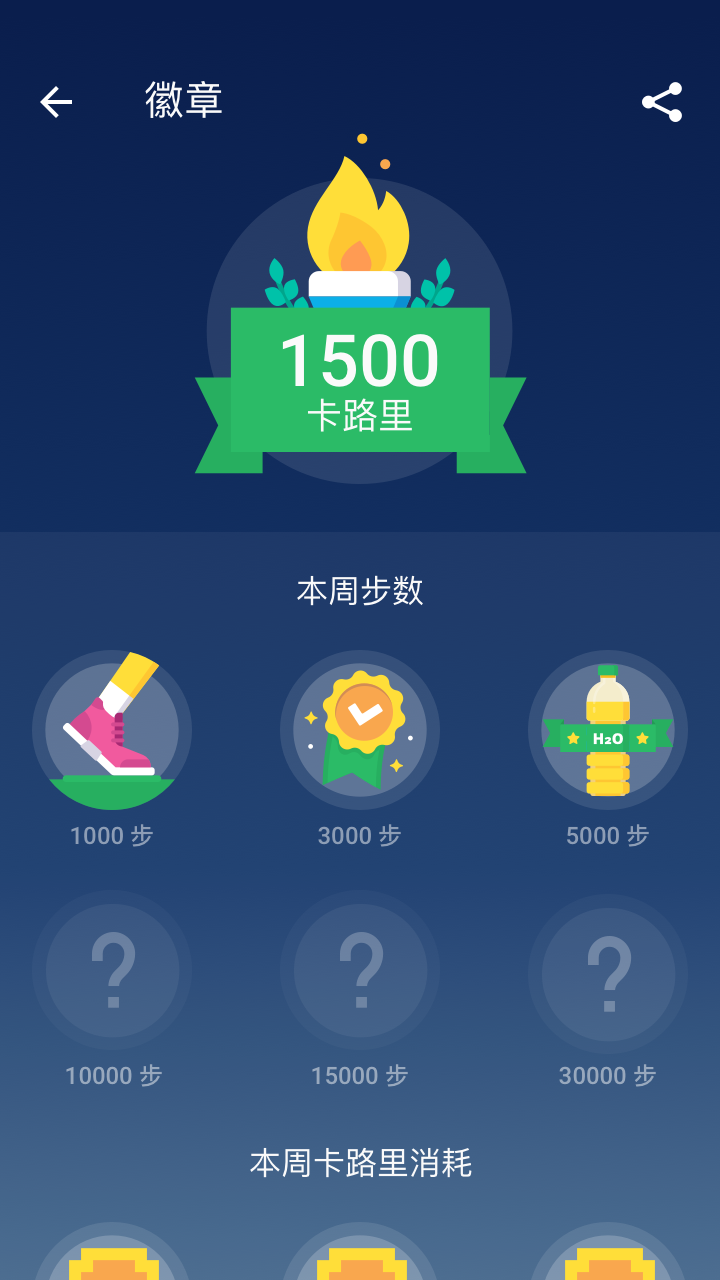720x1280 pixels.
Task: Tap the locked 10000 步 badge
Action: coord(112,971)
